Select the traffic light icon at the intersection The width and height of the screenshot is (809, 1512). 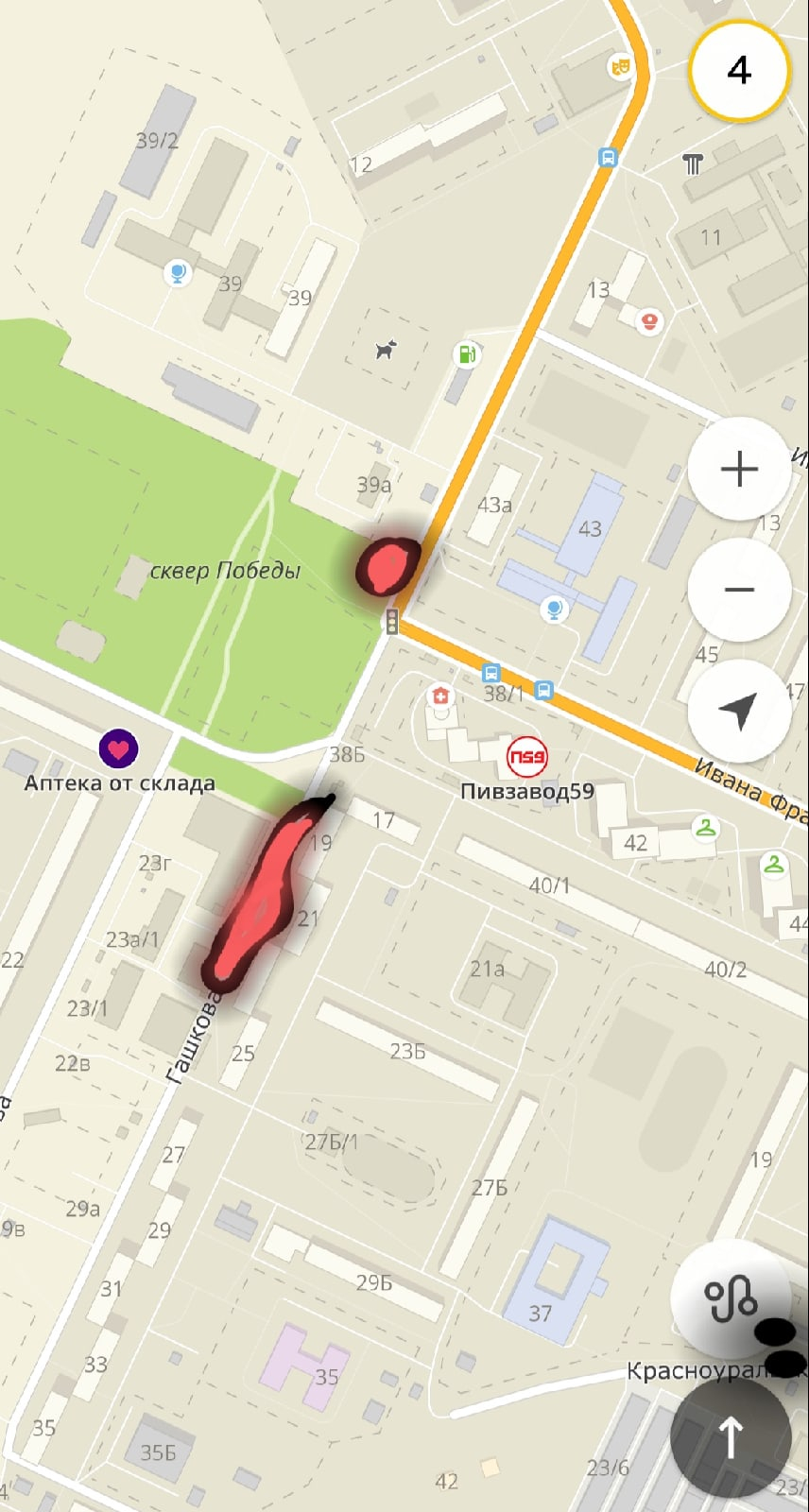click(391, 622)
